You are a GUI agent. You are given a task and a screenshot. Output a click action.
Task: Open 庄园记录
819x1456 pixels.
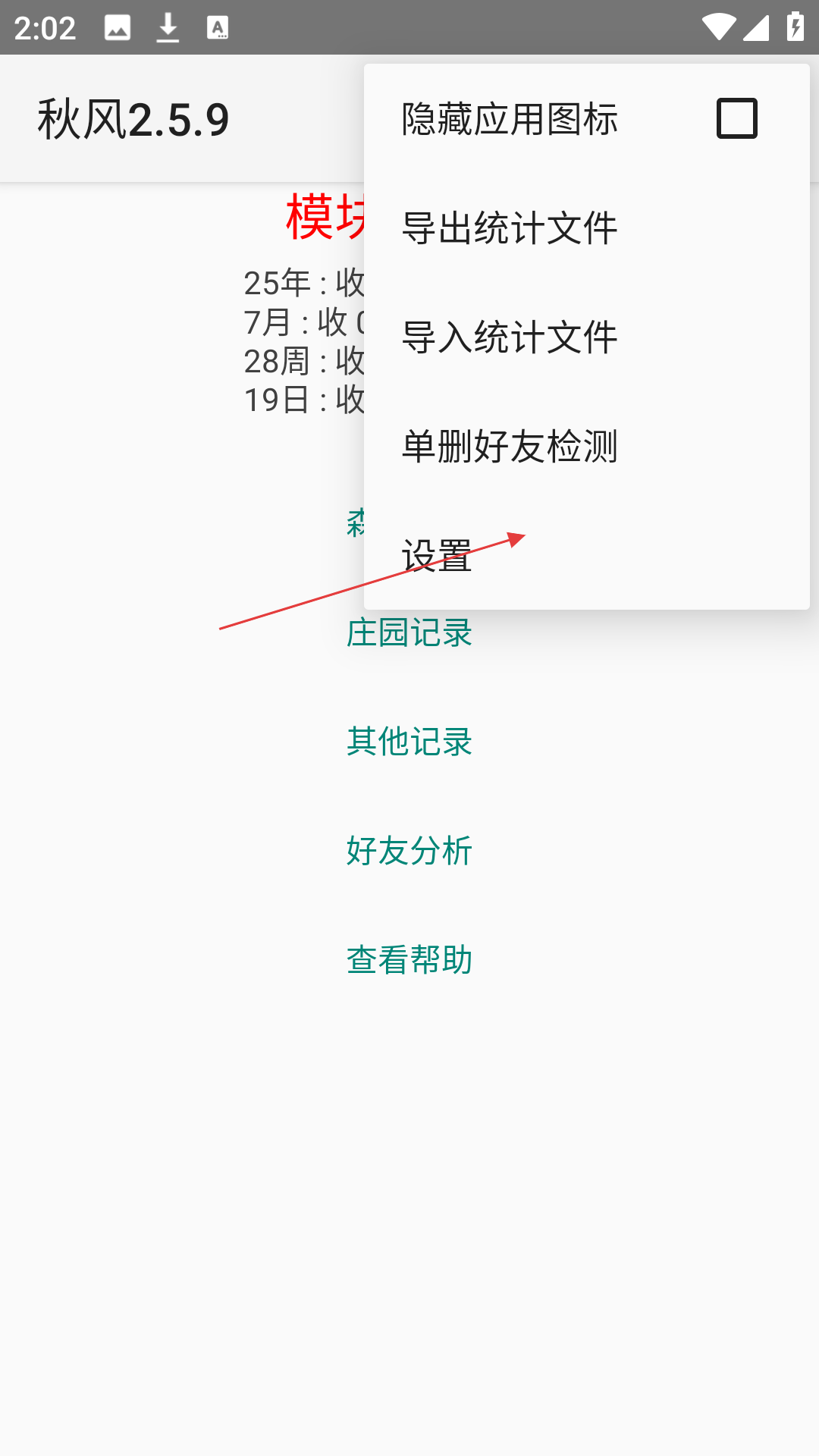(x=409, y=633)
